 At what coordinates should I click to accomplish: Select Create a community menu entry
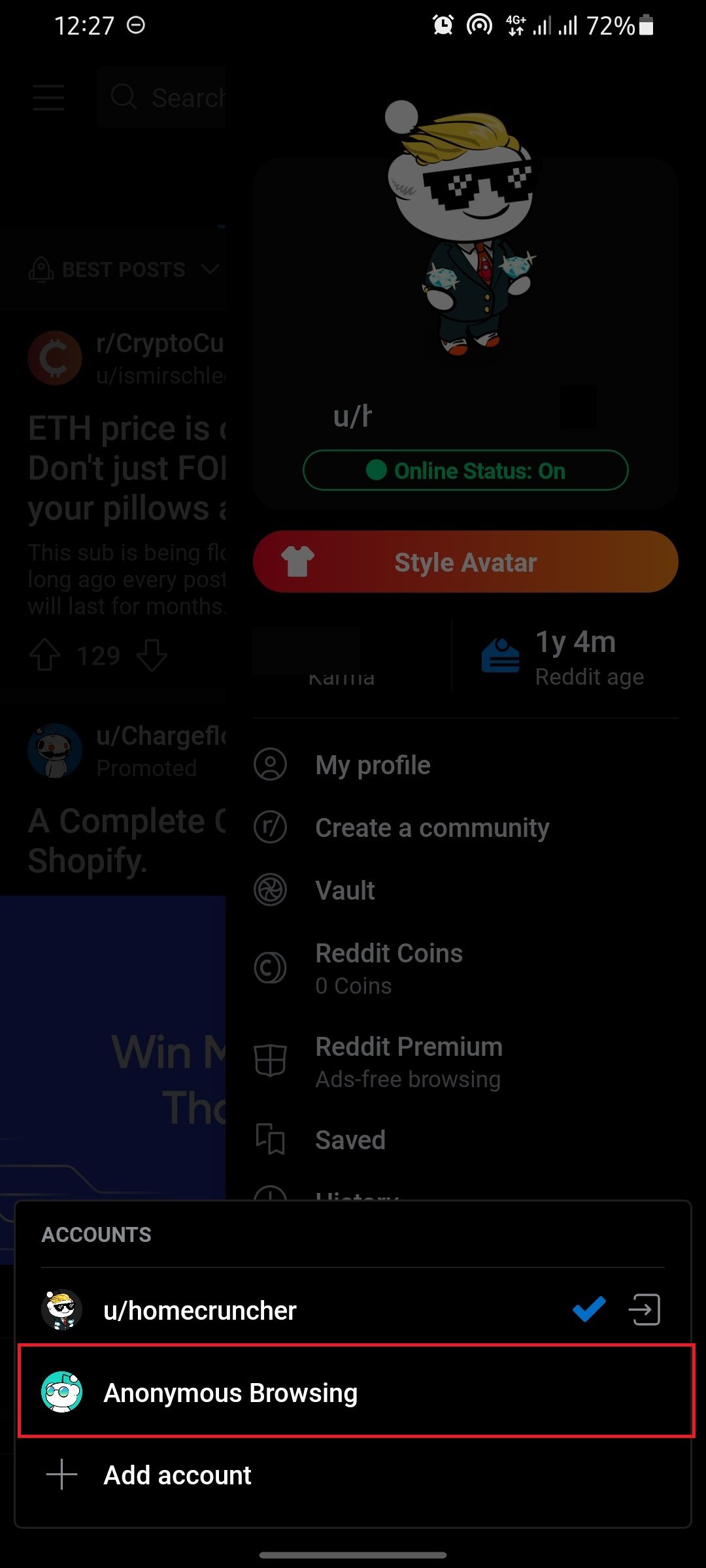coord(431,827)
